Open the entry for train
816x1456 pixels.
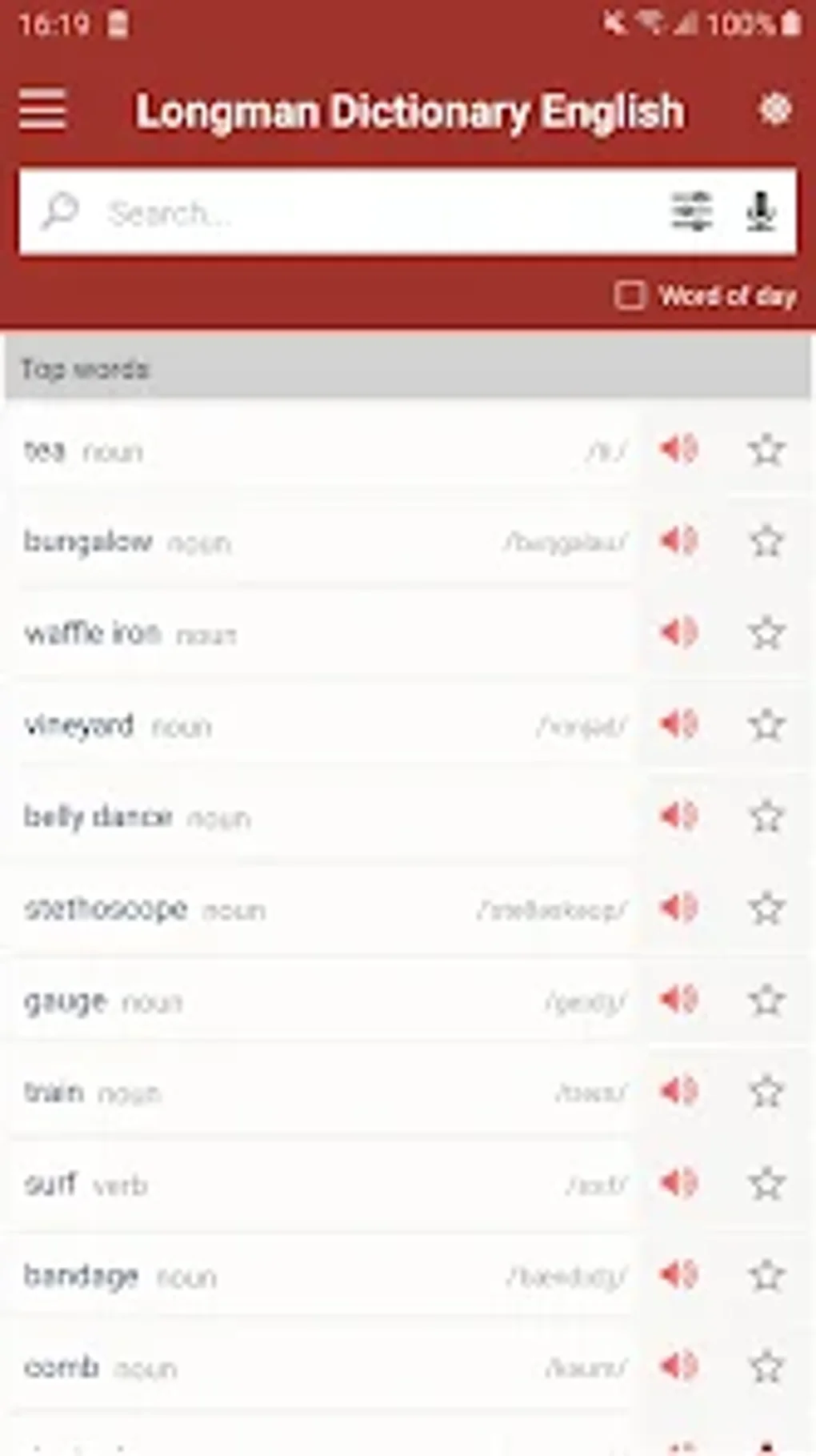[320, 1092]
